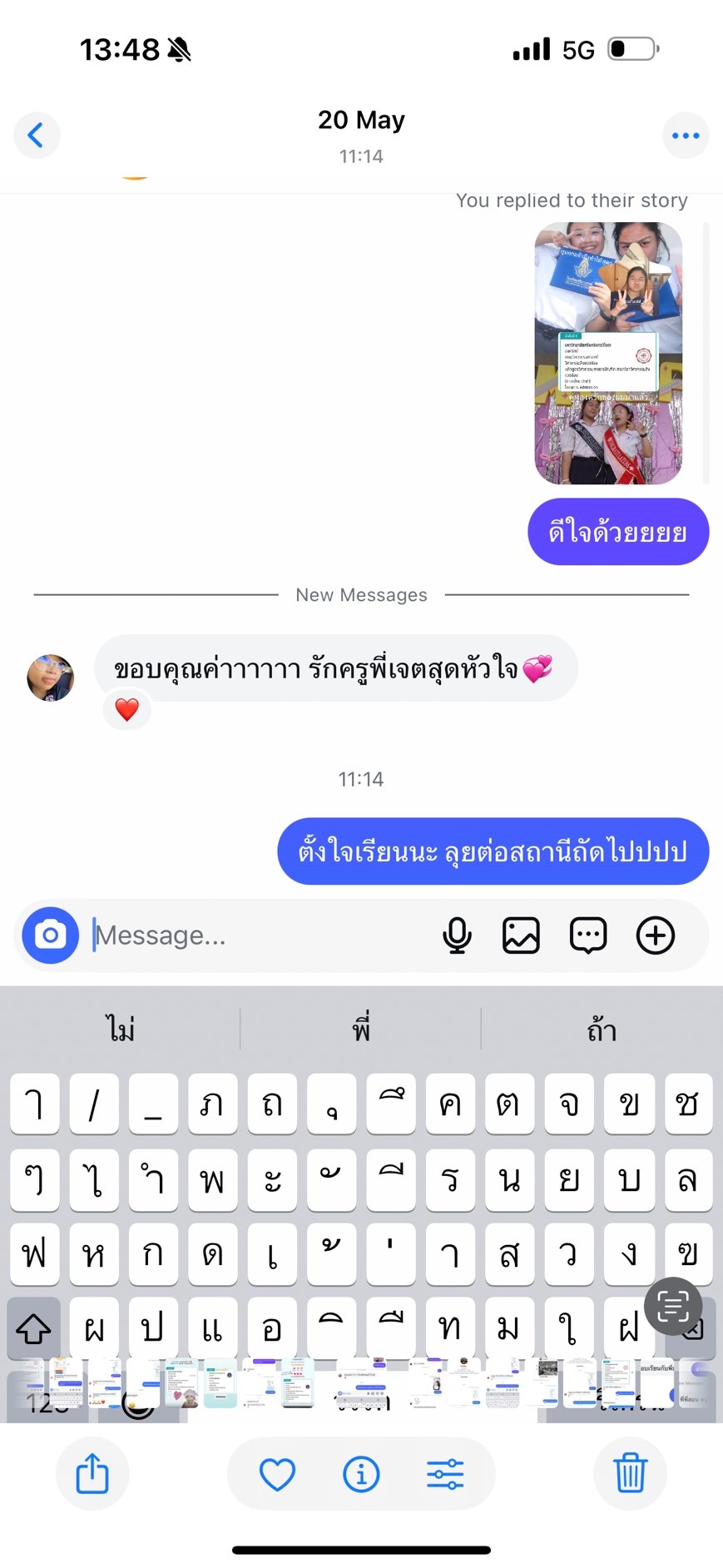Go back to the photo library

click(36, 135)
